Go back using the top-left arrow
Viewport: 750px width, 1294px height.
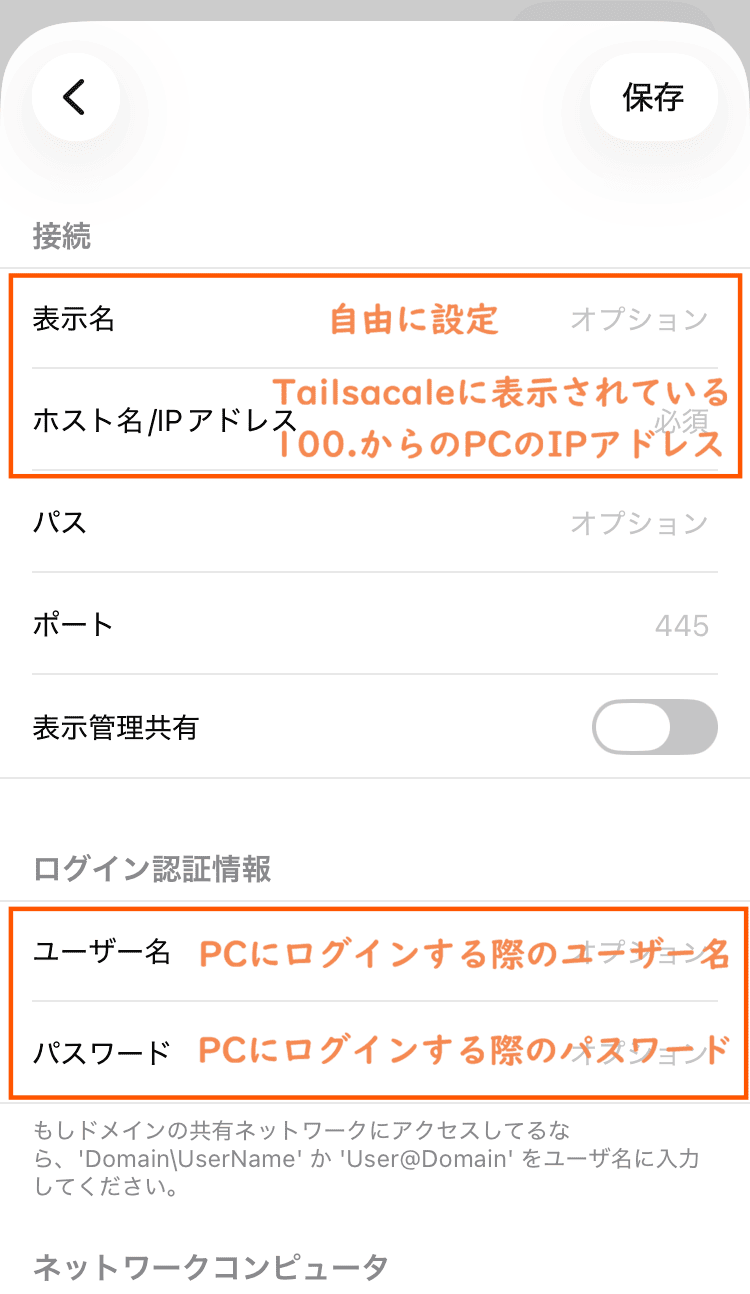(x=75, y=97)
